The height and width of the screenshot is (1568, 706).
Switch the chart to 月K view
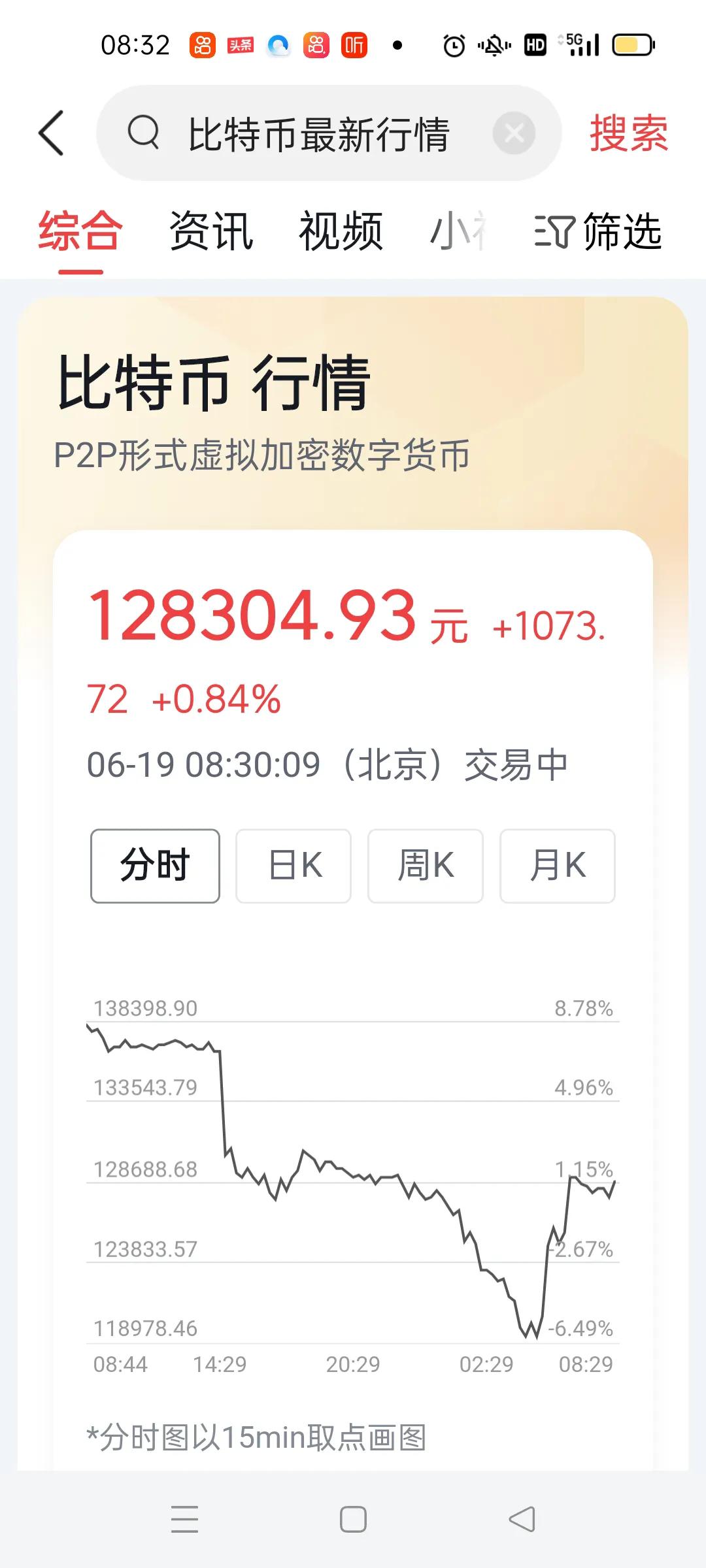click(557, 864)
